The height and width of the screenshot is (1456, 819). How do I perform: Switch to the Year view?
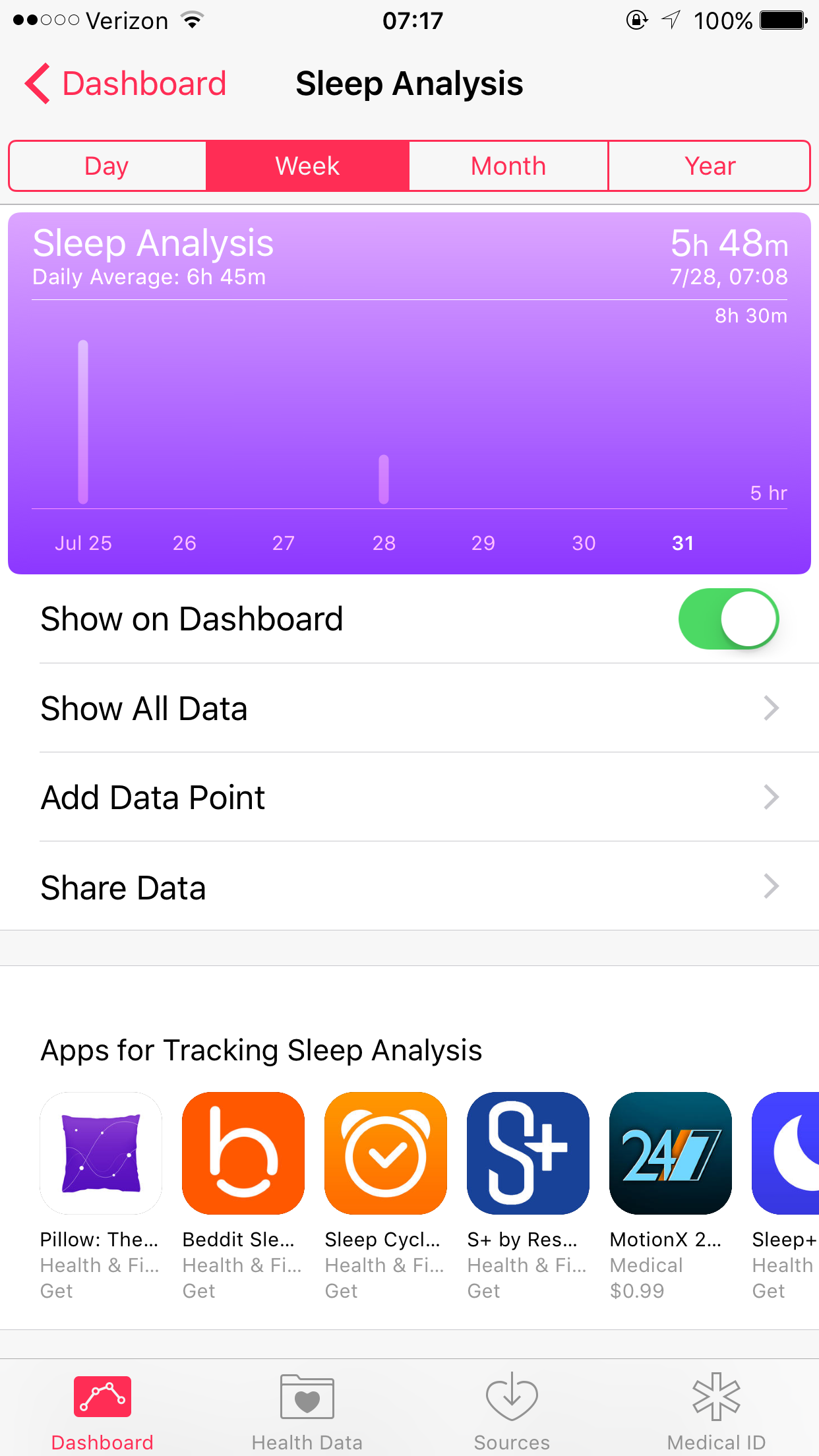[x=710, y=166]
